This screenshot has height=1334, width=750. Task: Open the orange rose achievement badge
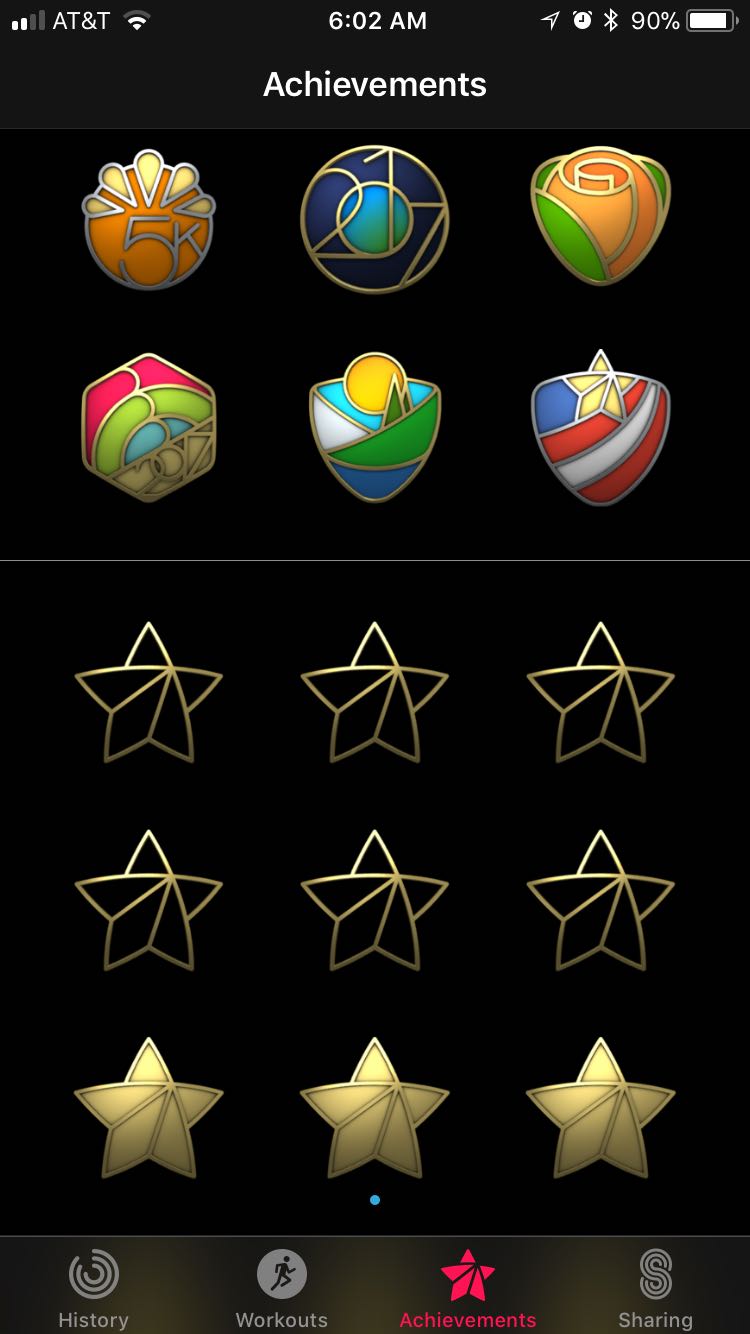[x=600, y=218]
